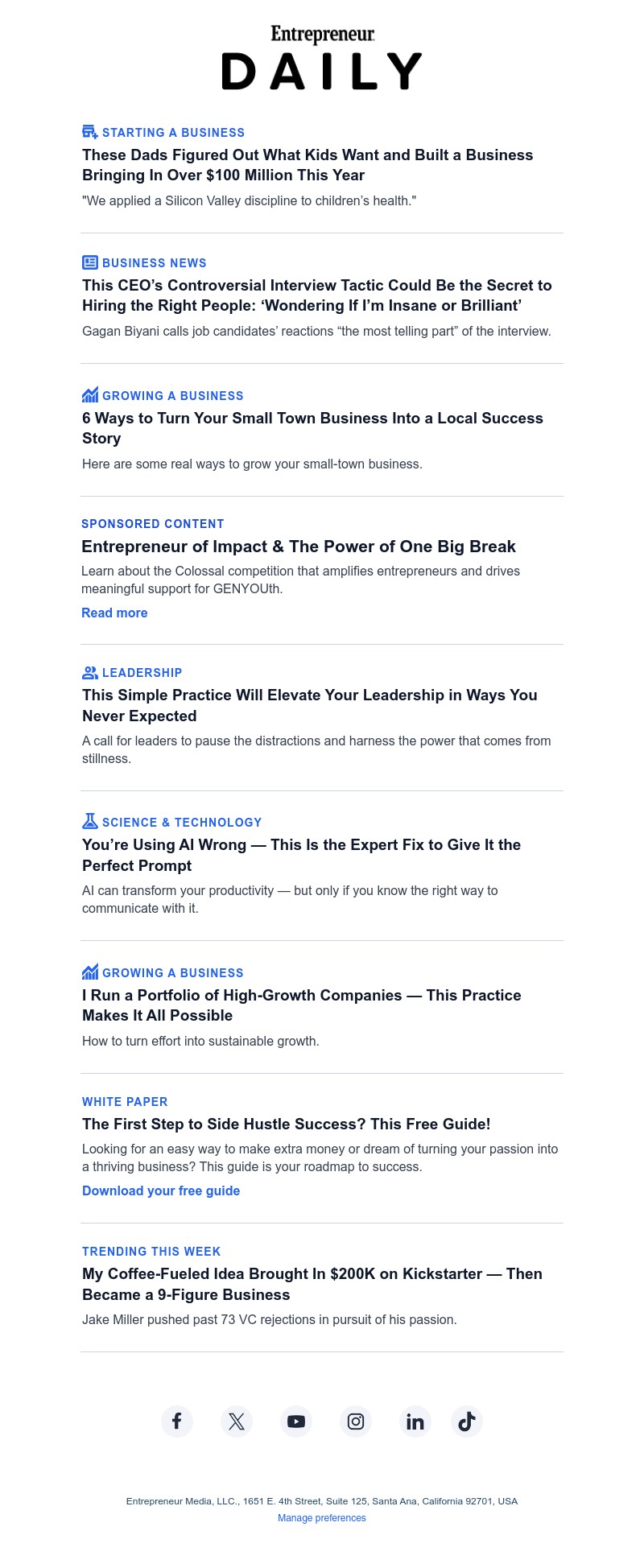Click the Business News newspaper icon
This screenshot has height=1568, width=644.
[x=89, y=262]
